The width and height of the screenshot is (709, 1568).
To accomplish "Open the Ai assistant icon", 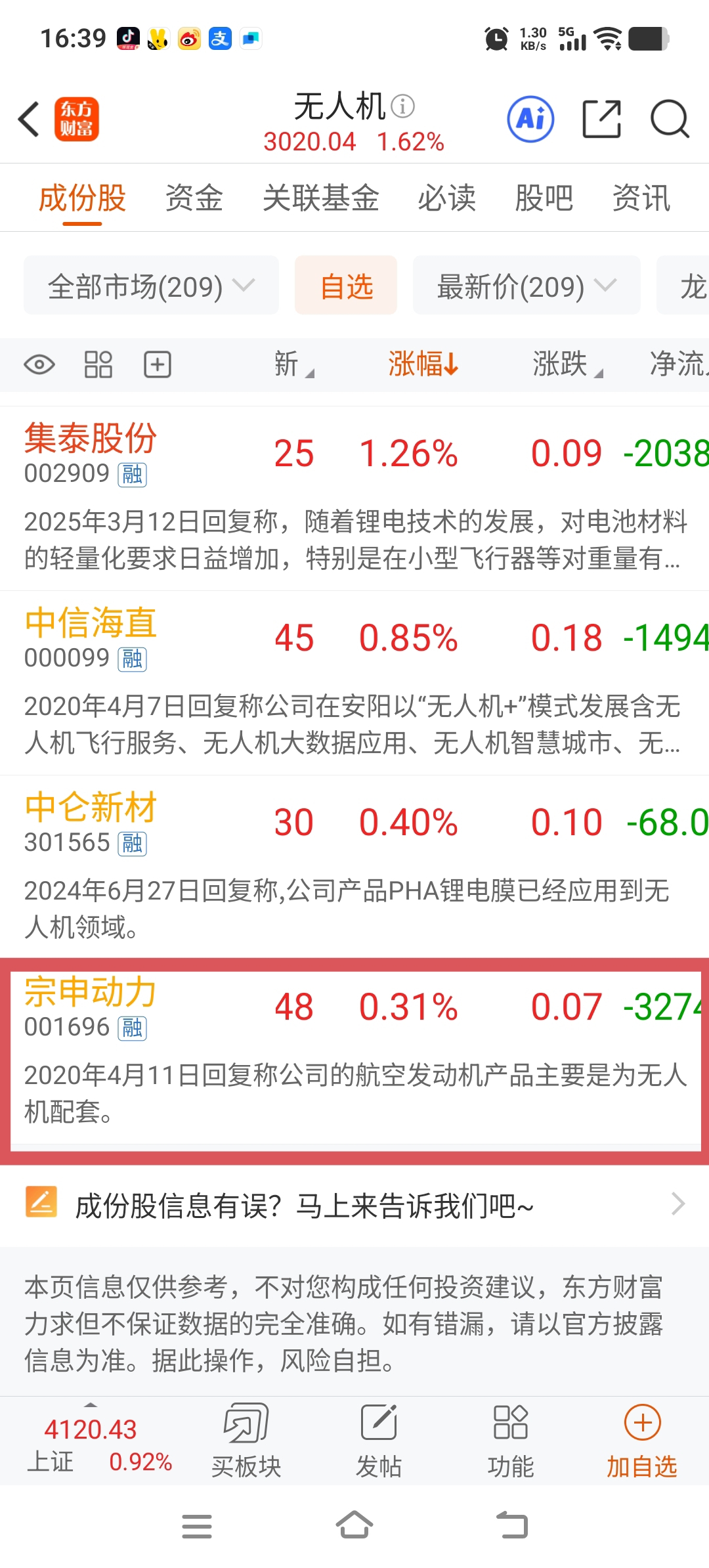I will point(530,120).
